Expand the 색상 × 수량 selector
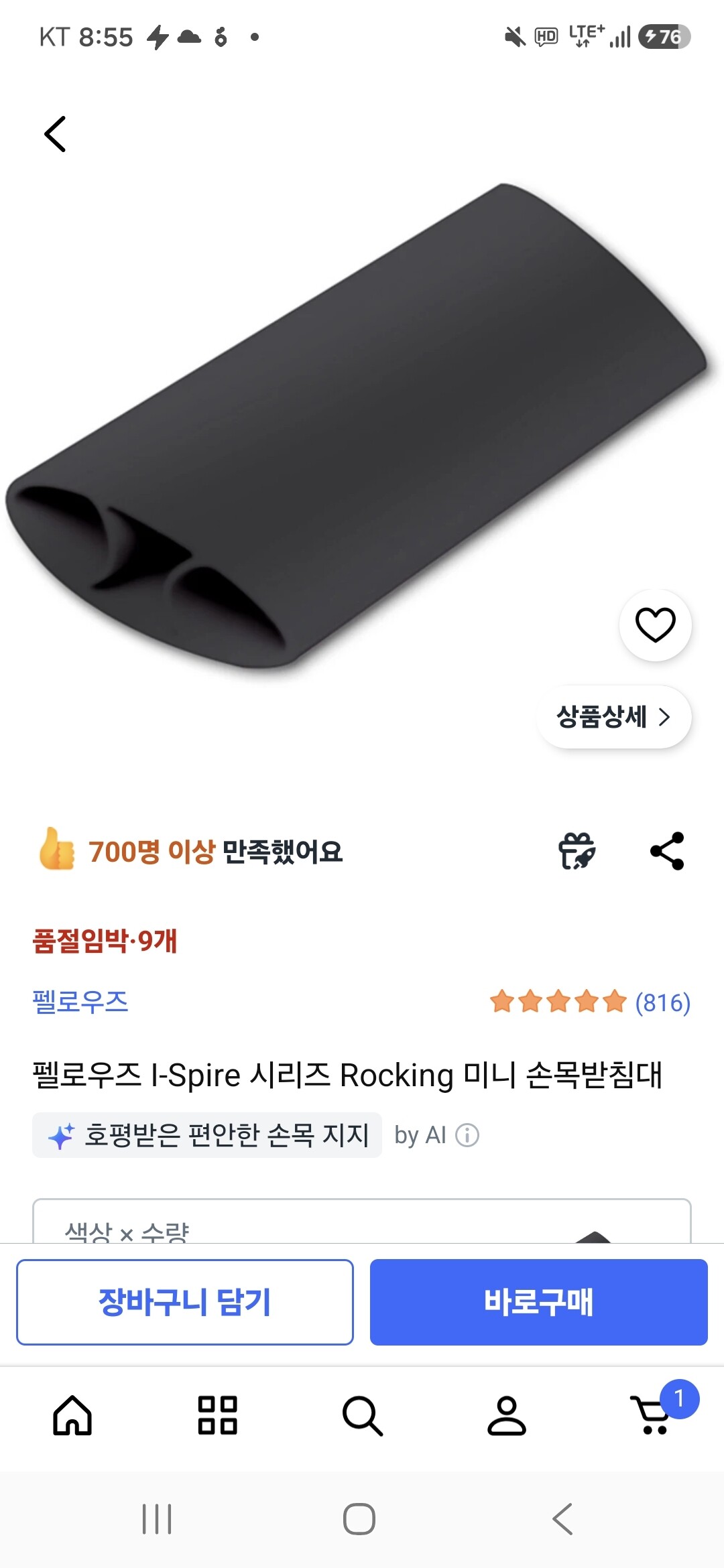The width and height of the screenshot is (724, 1568). pyautogui.click(x=362, y=1222)
